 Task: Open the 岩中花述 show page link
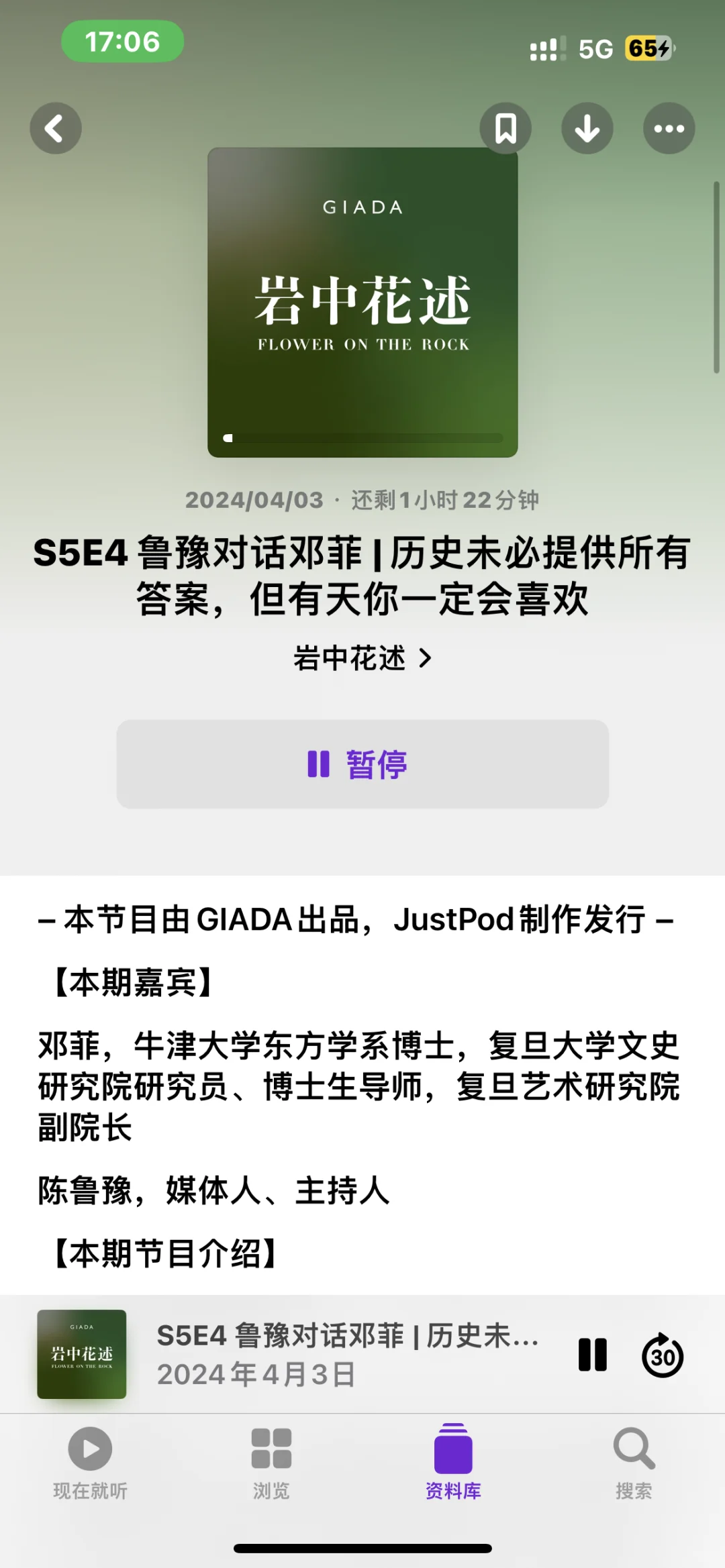click(362, 658)
